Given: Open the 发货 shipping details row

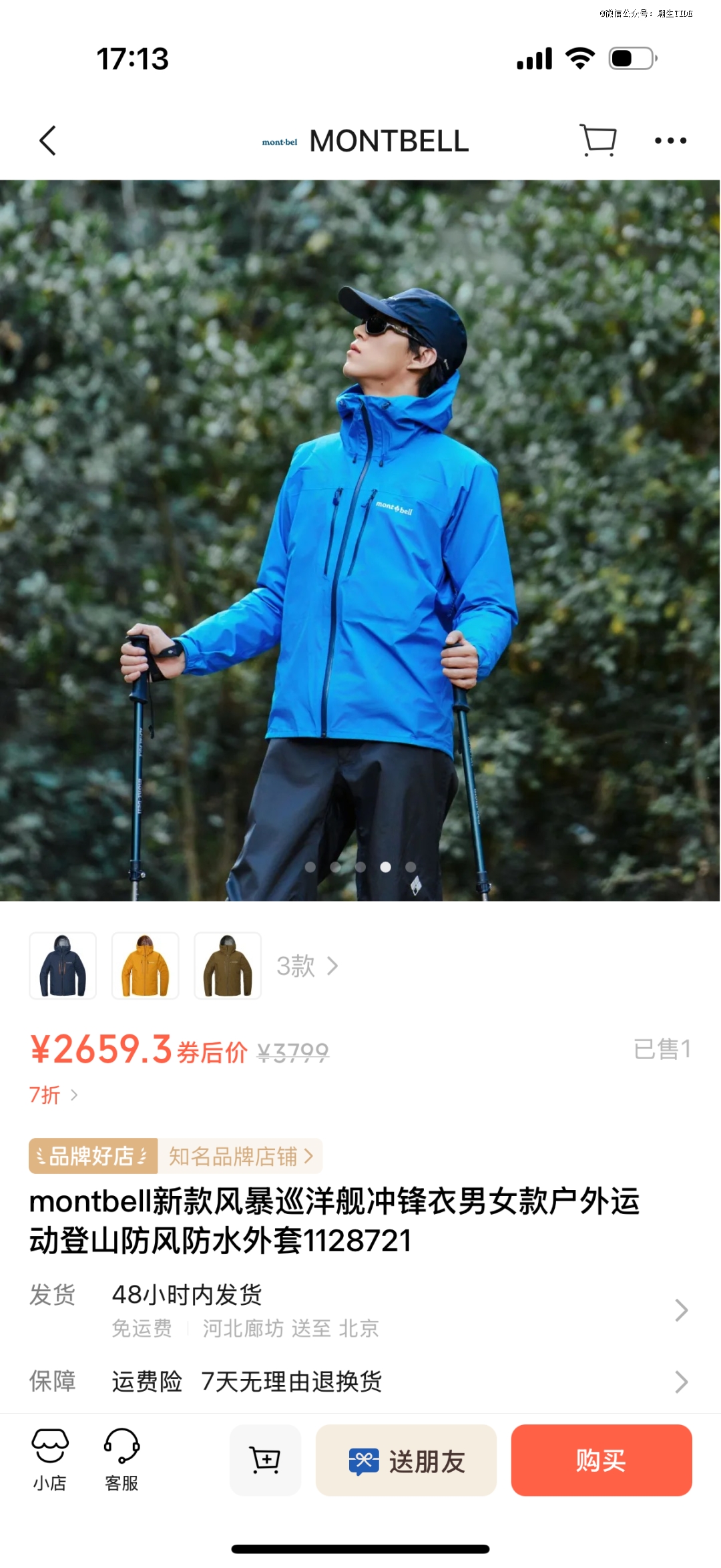Looking at the screenshot, I should tap(360, 1310).
